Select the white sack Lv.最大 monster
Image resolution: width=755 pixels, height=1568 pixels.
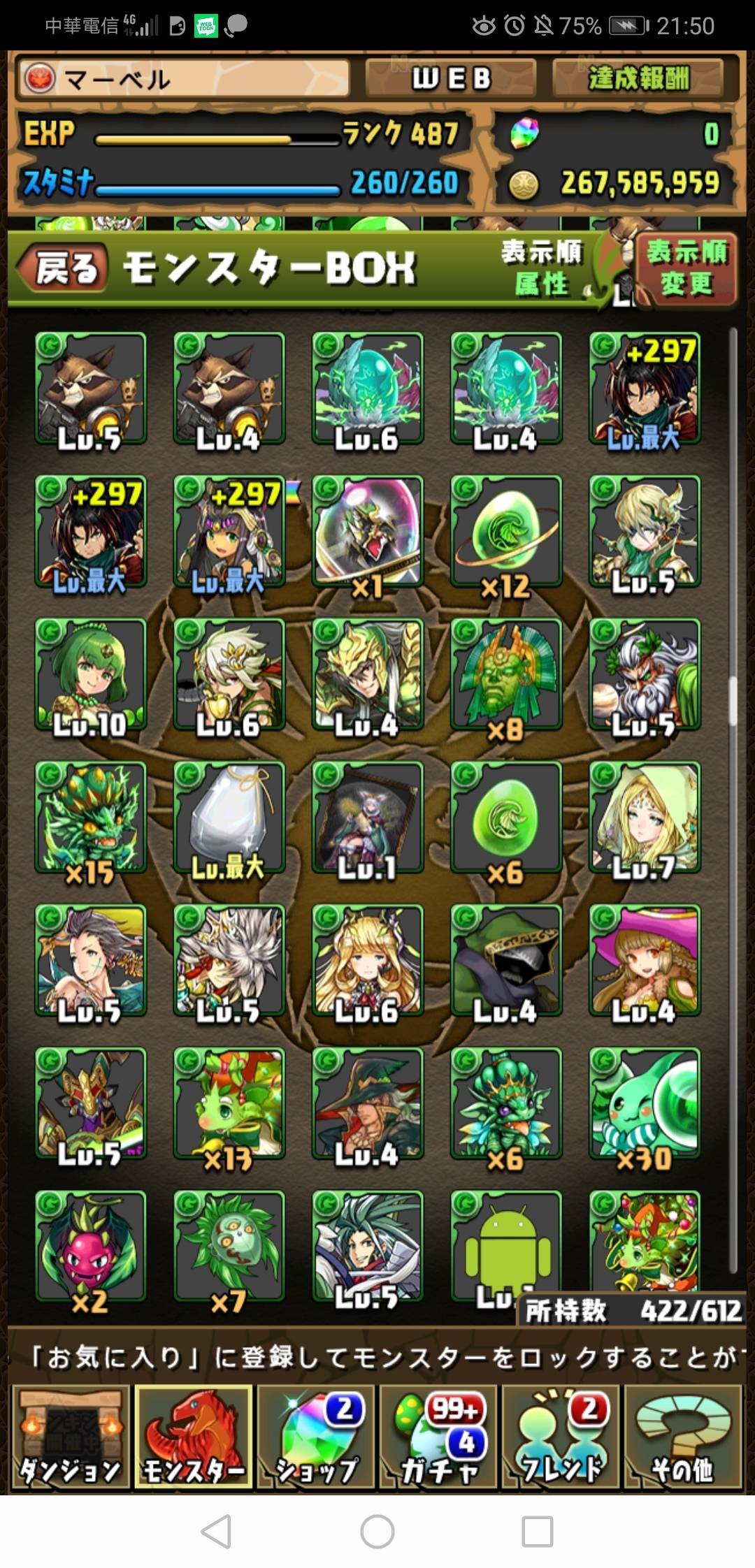(x=229, y=818)
